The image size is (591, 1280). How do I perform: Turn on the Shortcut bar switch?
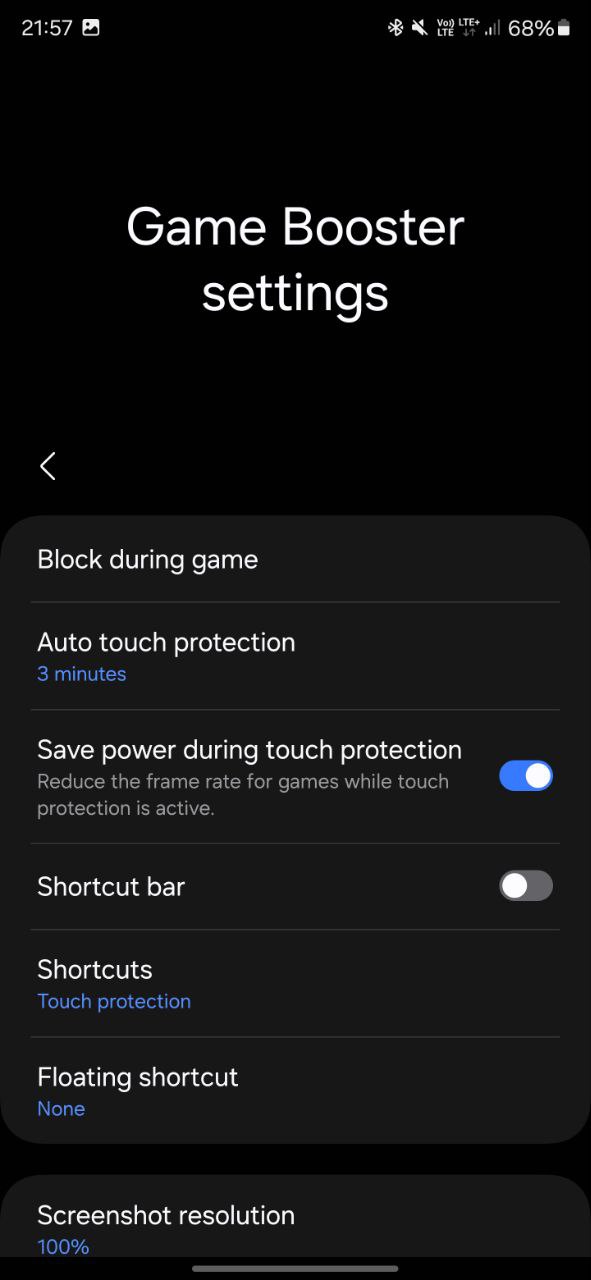click(526, 886)
